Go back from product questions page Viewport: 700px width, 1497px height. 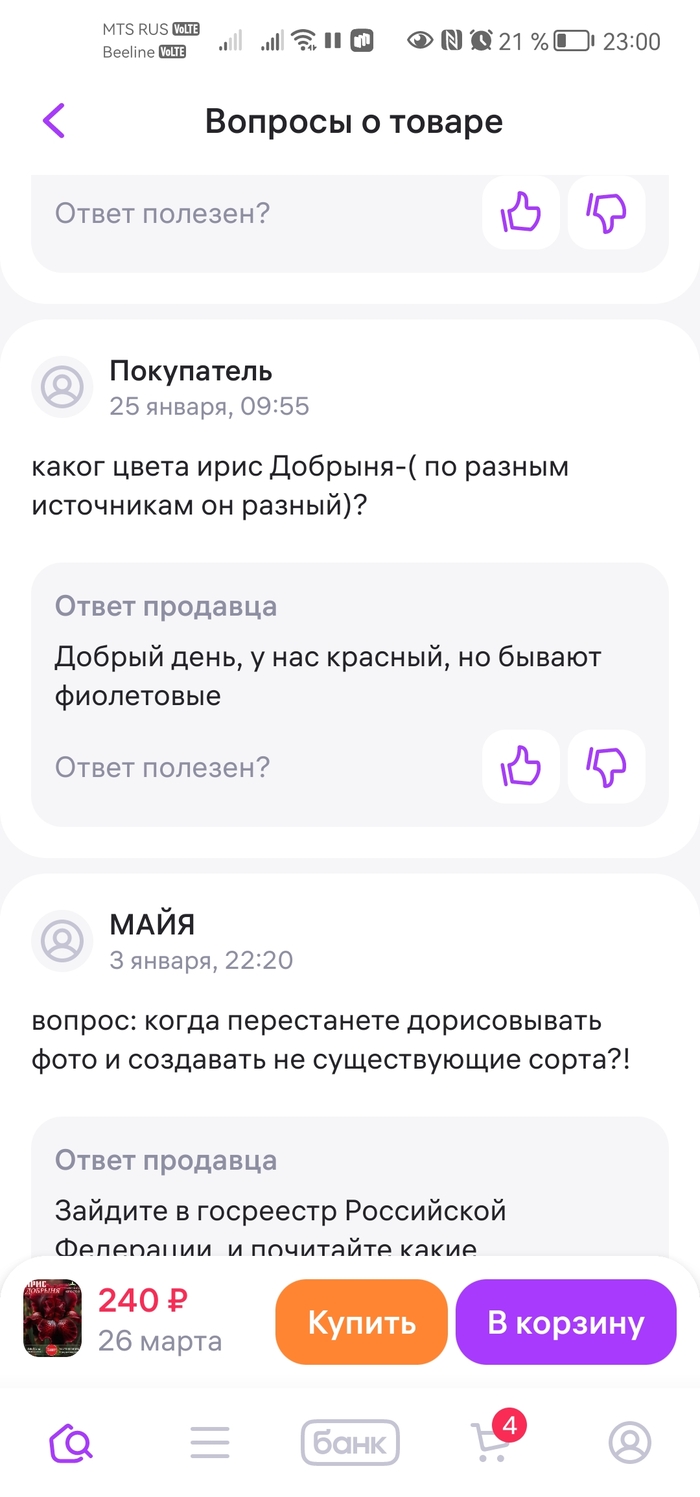(54, 121)
